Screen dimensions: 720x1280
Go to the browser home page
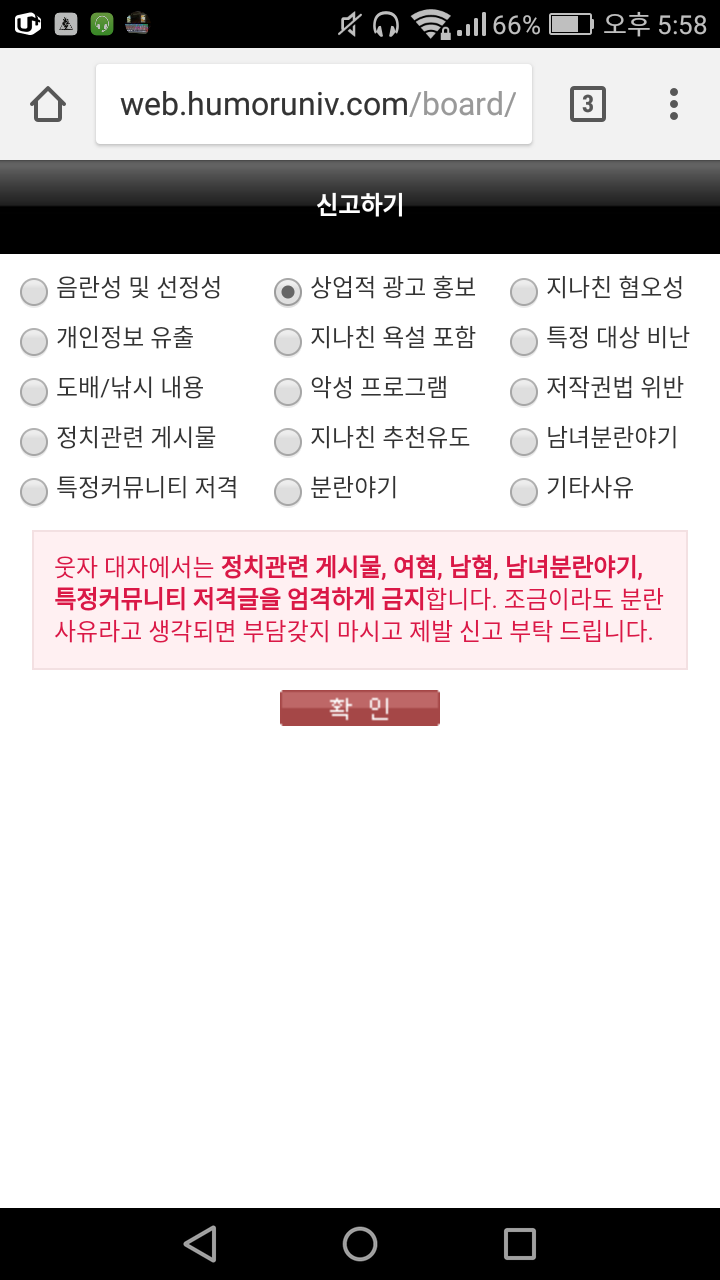click(x=48, y=104)
